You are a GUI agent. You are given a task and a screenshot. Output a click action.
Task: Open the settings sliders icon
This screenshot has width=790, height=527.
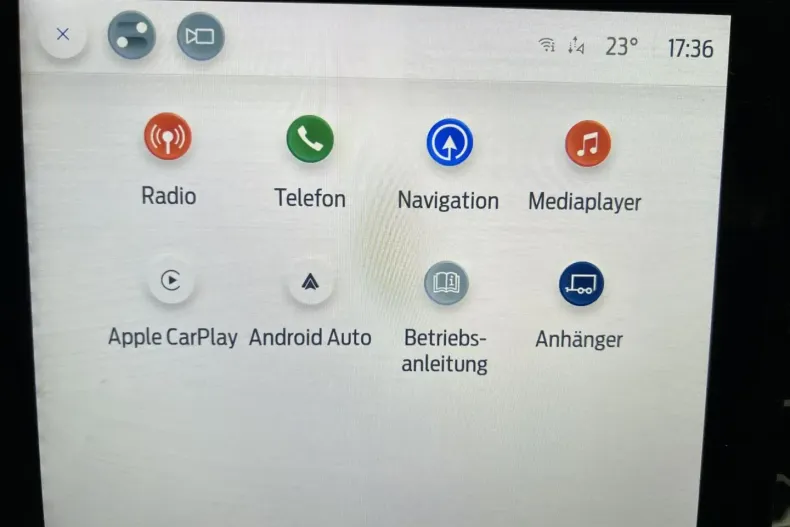point(132,35)
